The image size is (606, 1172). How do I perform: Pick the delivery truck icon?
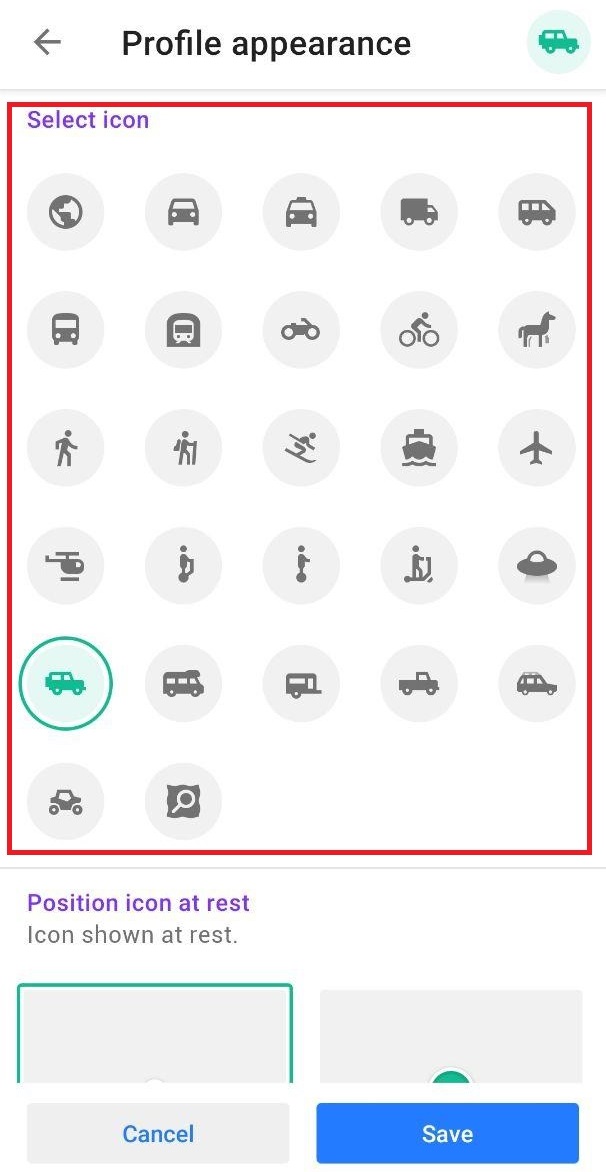(419, 211)
